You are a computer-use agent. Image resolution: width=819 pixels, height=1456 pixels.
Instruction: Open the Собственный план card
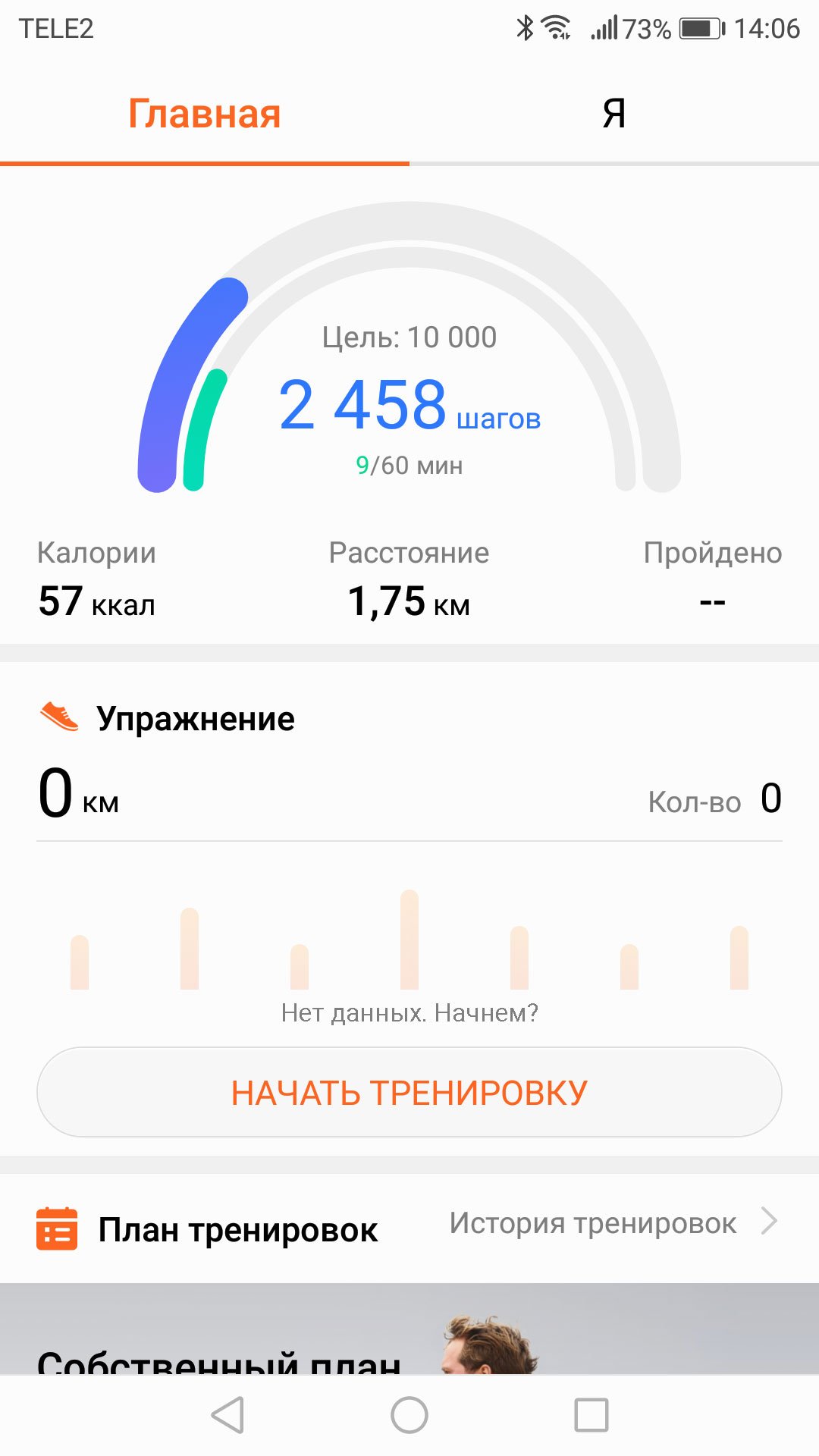tap(409, 1329)
